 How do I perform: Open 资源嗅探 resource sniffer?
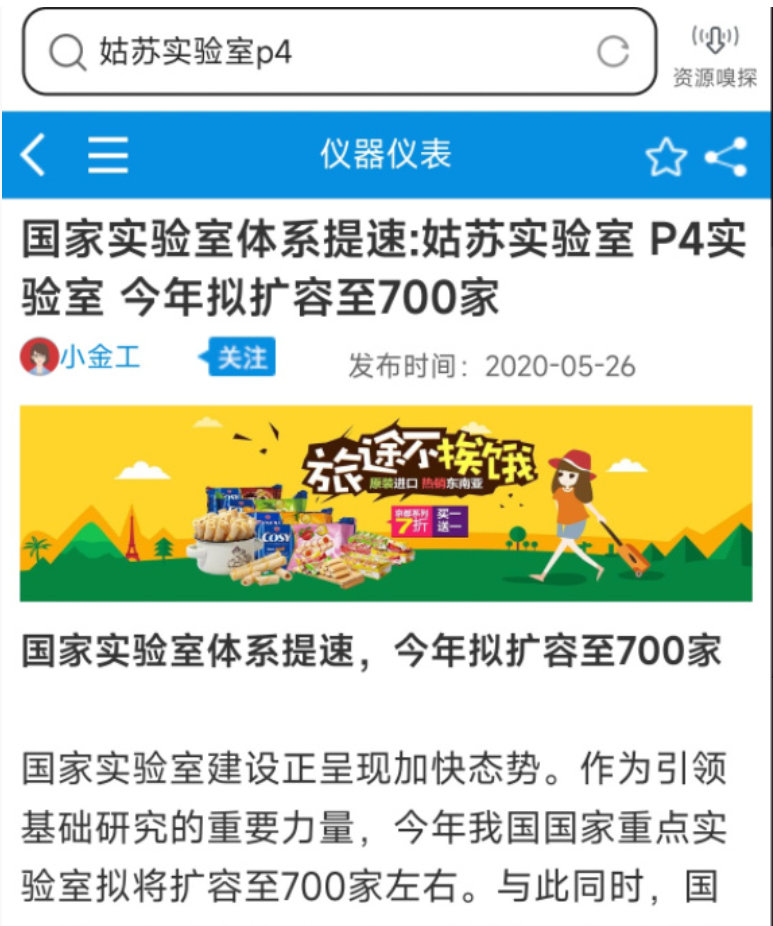tap(715, 55)
